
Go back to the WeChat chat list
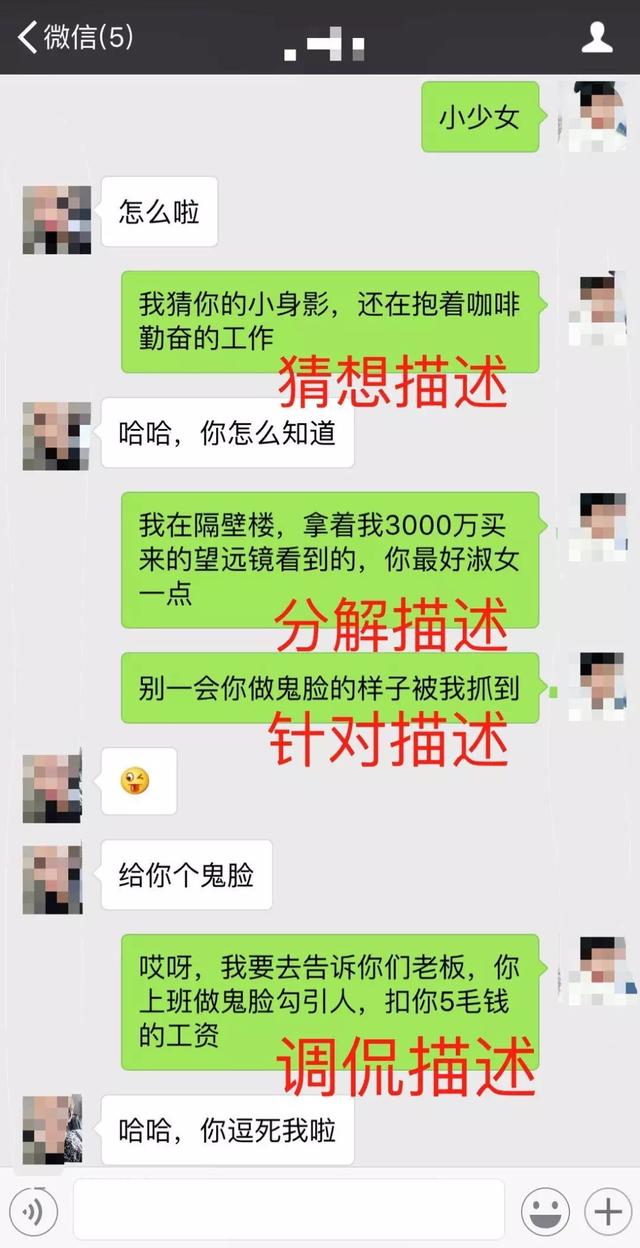(x=70, y=38)
